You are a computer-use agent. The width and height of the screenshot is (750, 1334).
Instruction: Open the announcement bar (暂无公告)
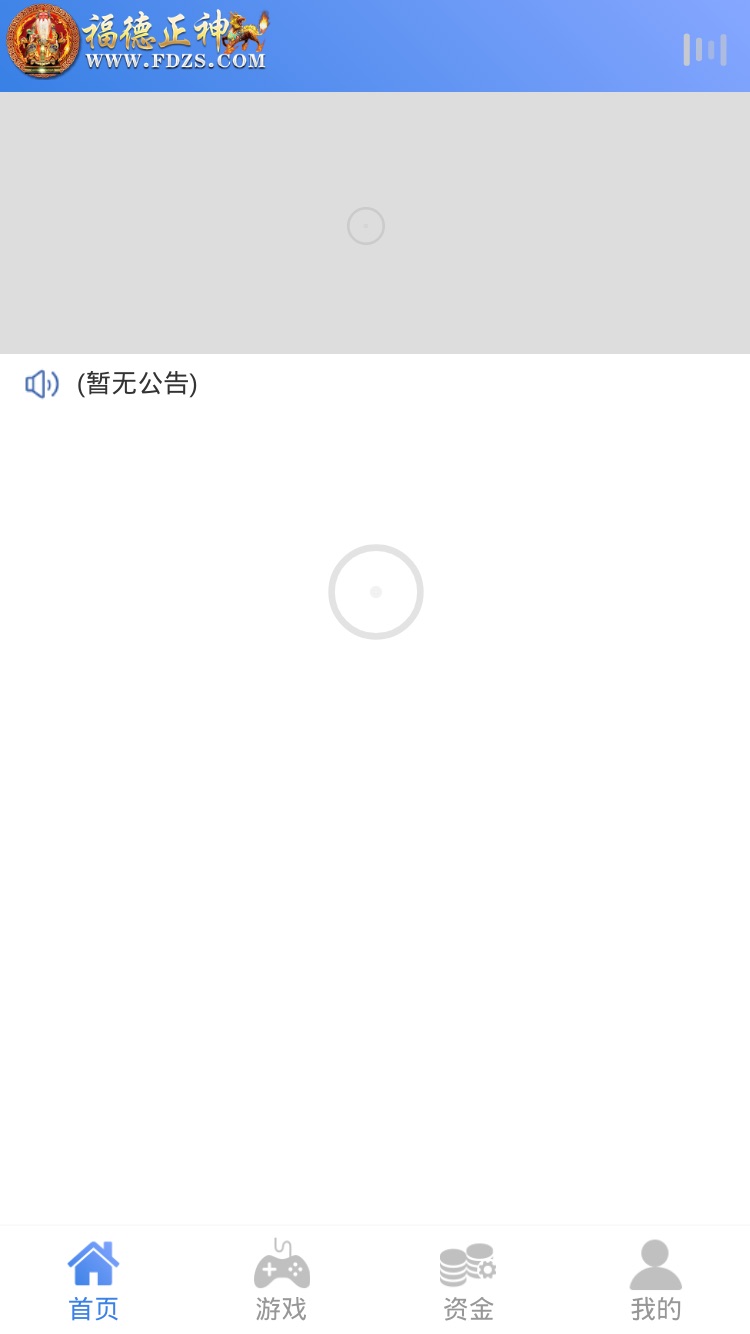(375, 384)
